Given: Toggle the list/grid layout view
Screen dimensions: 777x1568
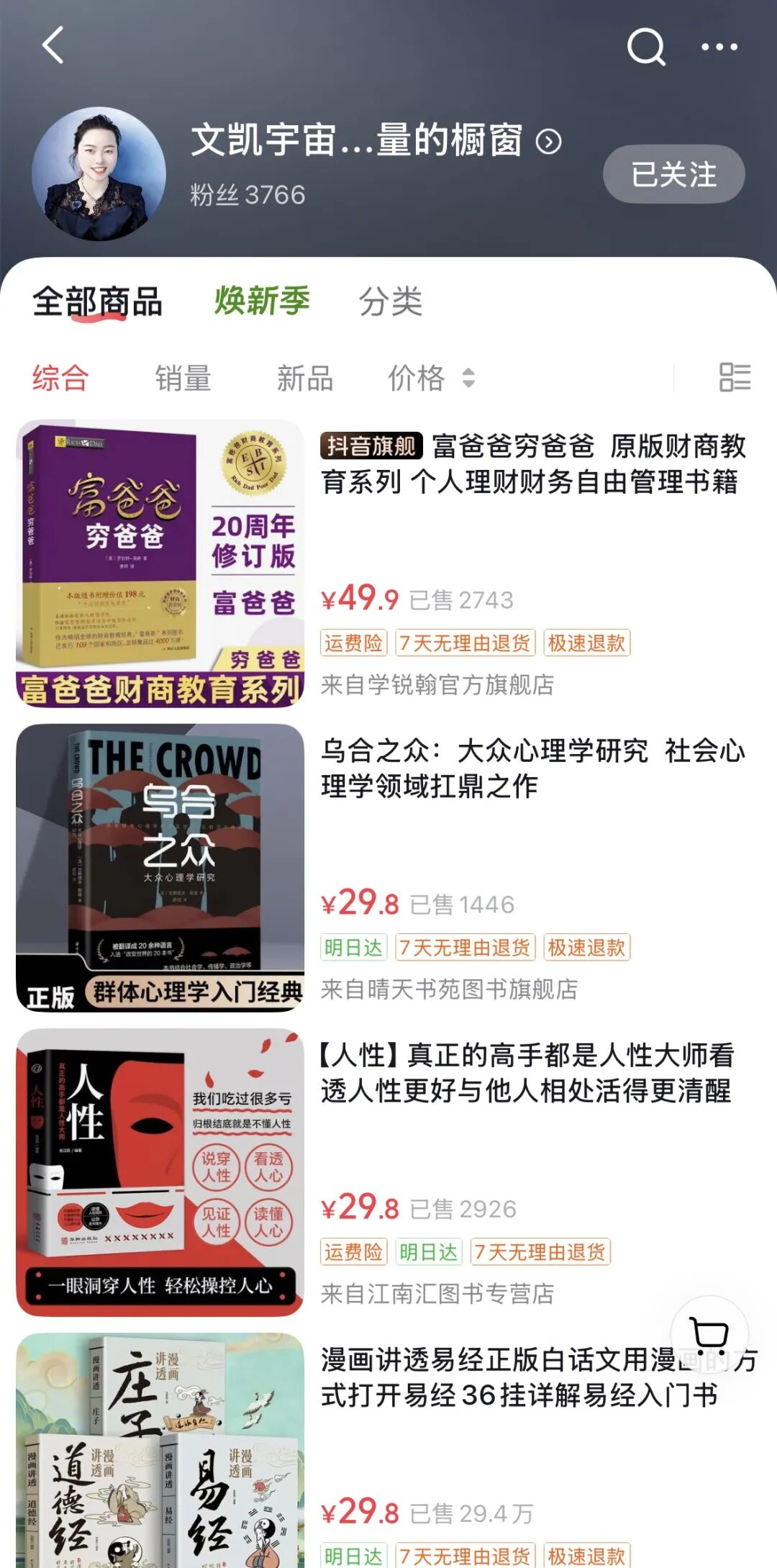Looking at the screenshot, I should tap(735, 377).
